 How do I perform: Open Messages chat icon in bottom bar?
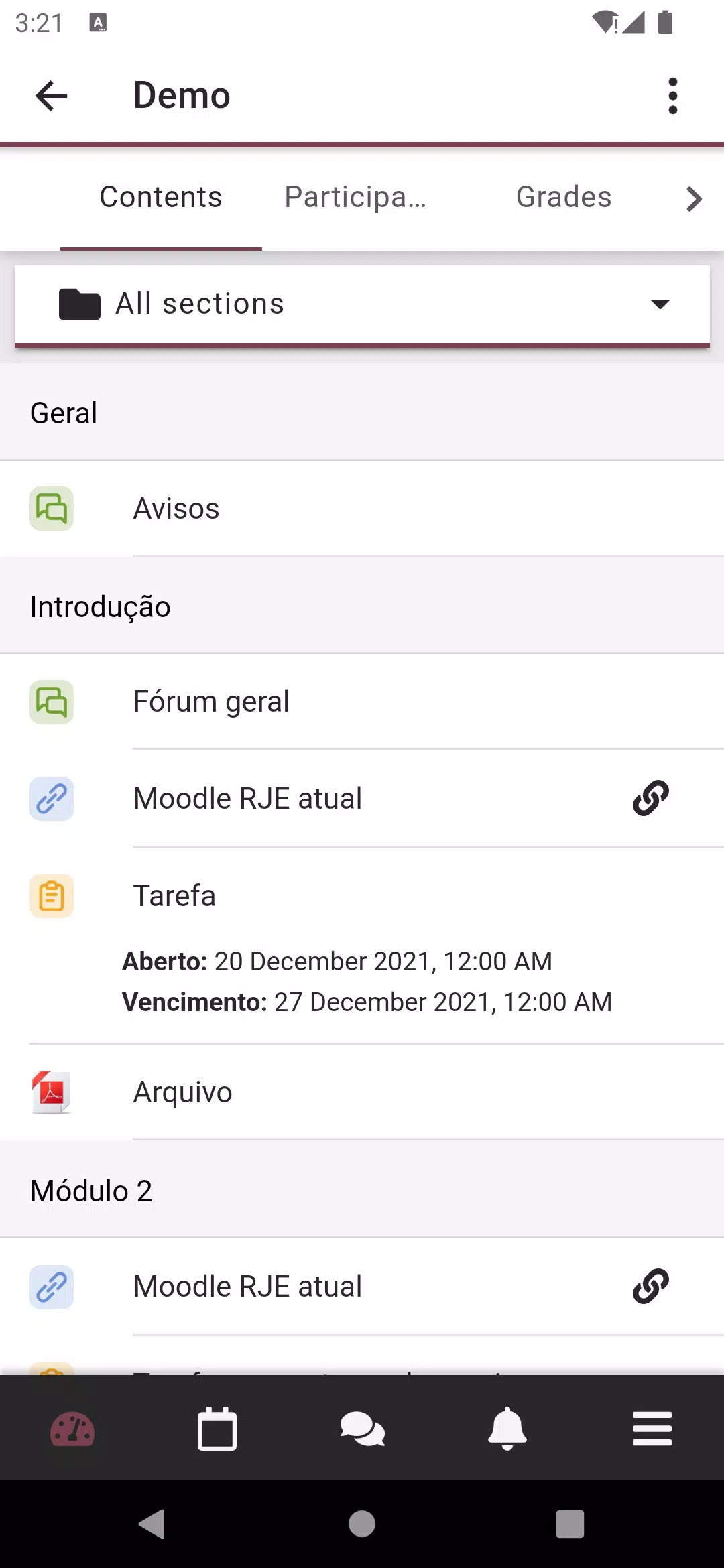click(x=362, y=1428)
